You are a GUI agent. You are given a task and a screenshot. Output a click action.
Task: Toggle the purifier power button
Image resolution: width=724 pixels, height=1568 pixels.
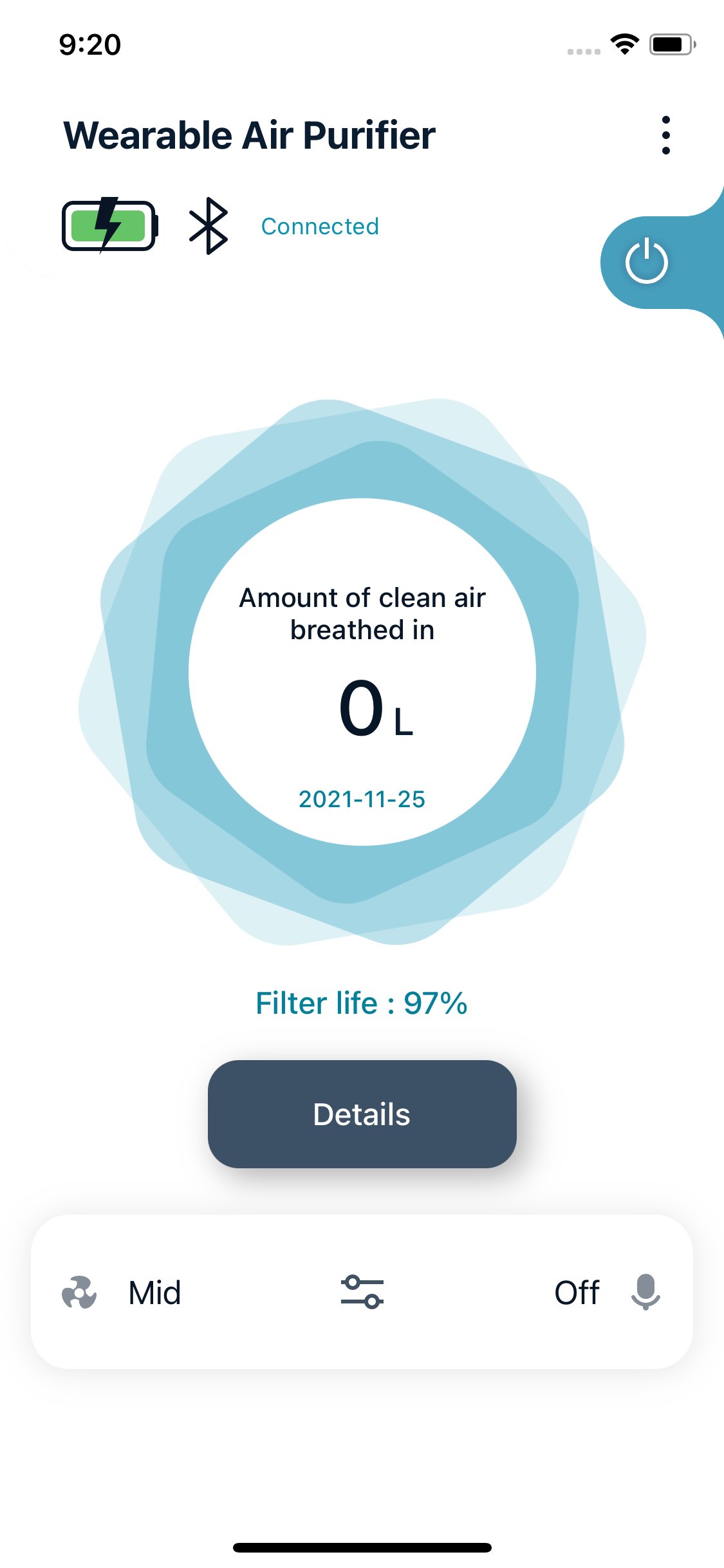click(646, 262)
